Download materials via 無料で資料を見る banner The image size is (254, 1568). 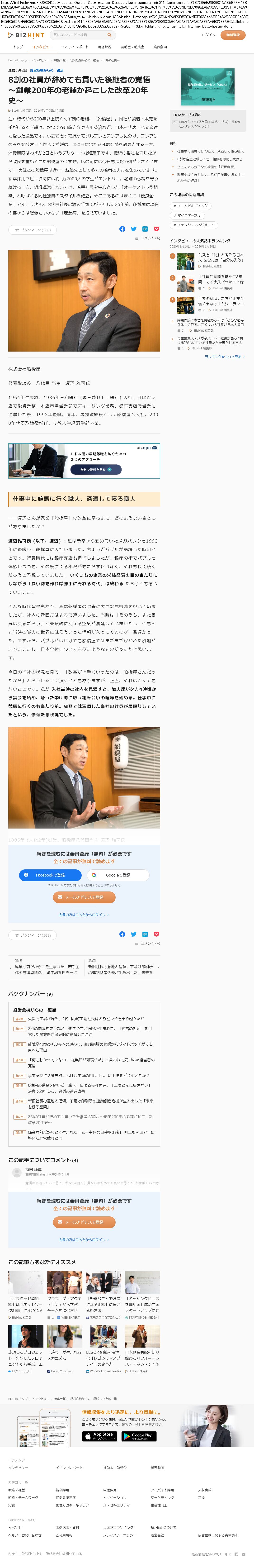(x=96, y=469)
